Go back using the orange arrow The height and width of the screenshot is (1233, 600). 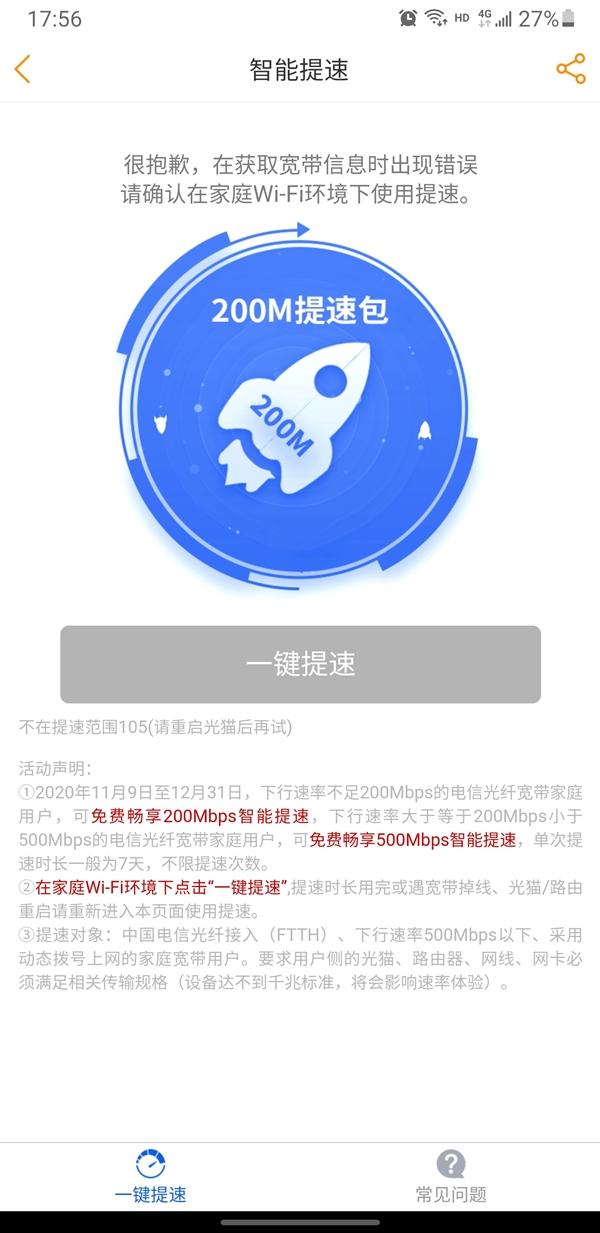23,69
